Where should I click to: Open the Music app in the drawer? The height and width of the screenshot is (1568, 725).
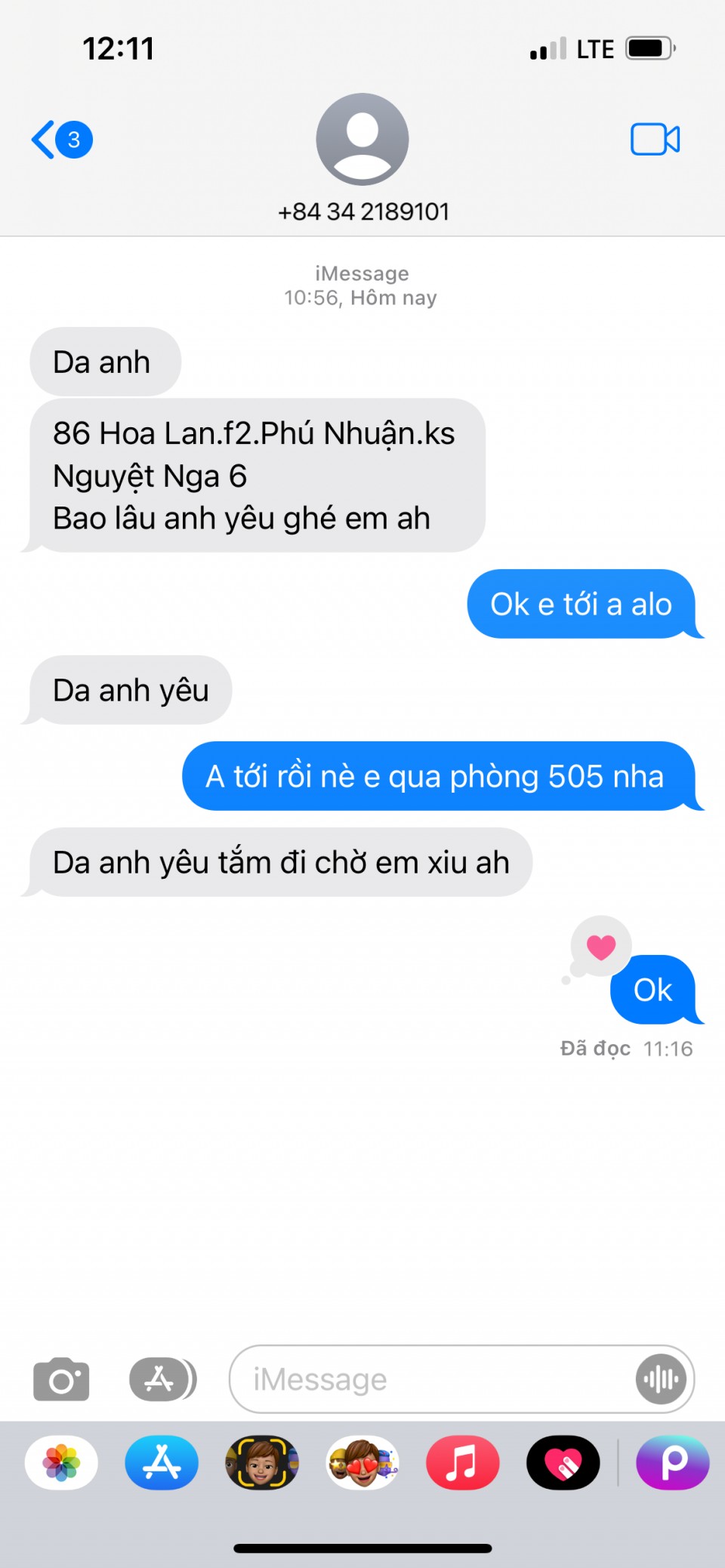pyautogui.click(x=462, y=1462)
